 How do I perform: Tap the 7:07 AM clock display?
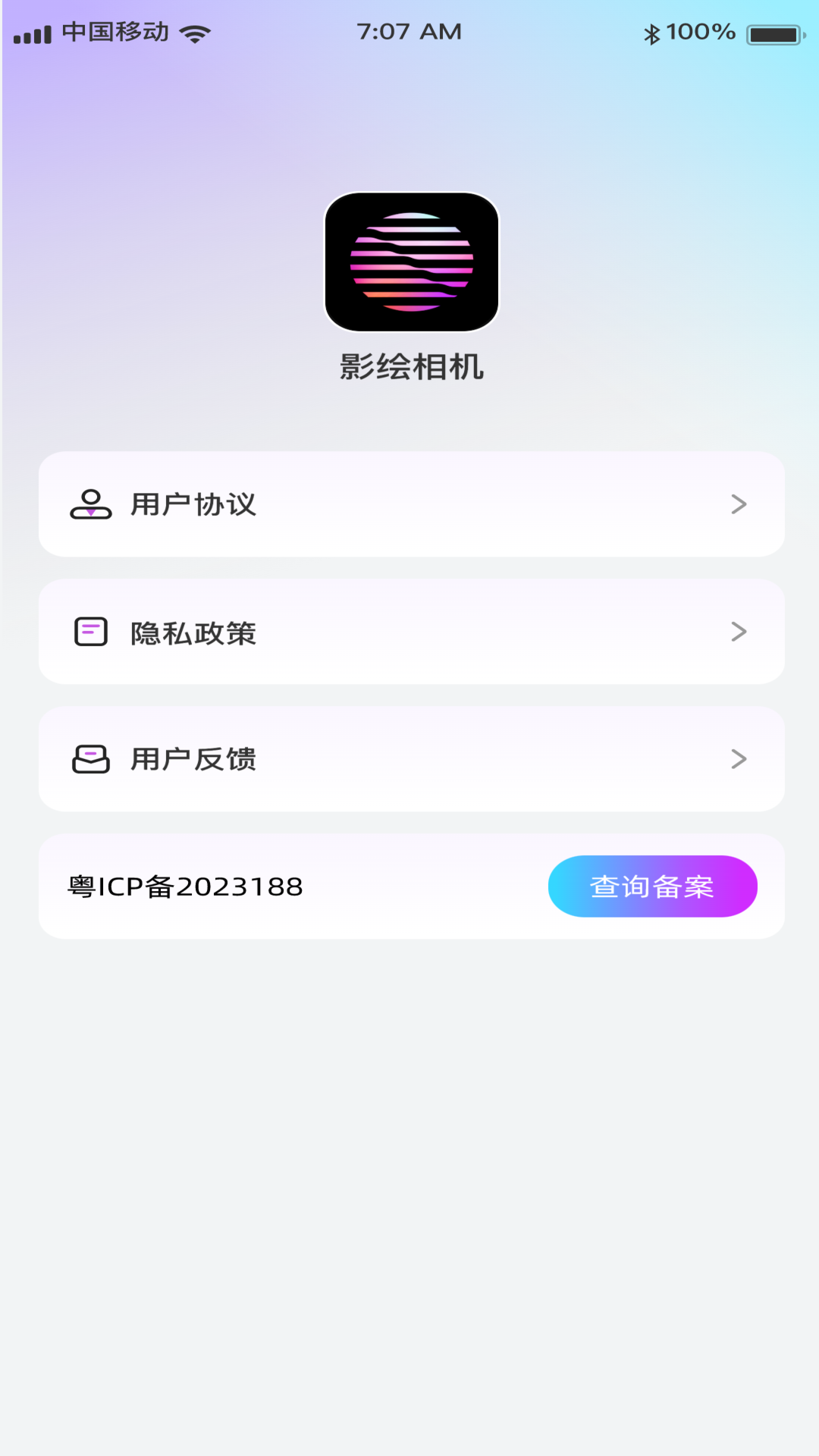coord(409,32)
